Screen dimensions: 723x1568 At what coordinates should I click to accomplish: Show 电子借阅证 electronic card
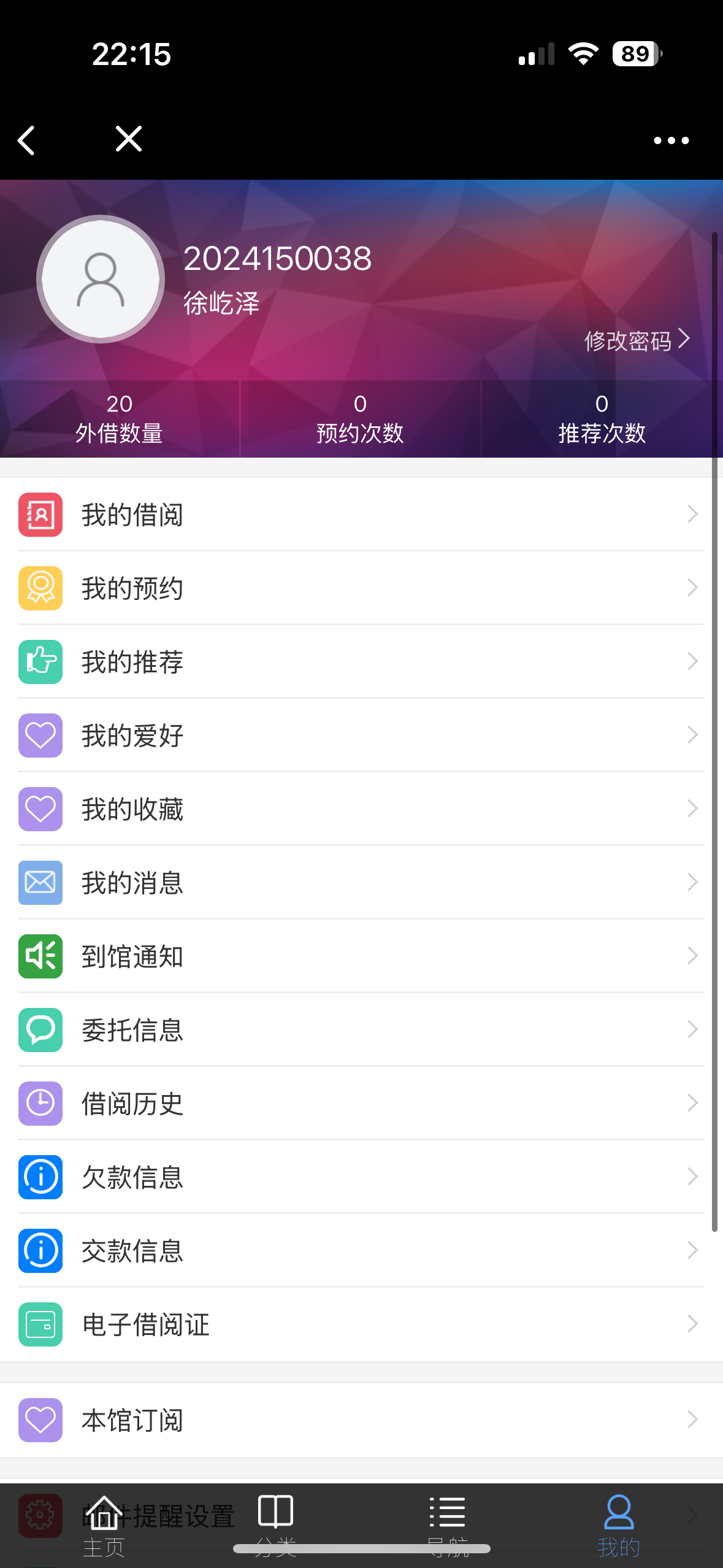pyautogui.click(x=361, y=1324)
